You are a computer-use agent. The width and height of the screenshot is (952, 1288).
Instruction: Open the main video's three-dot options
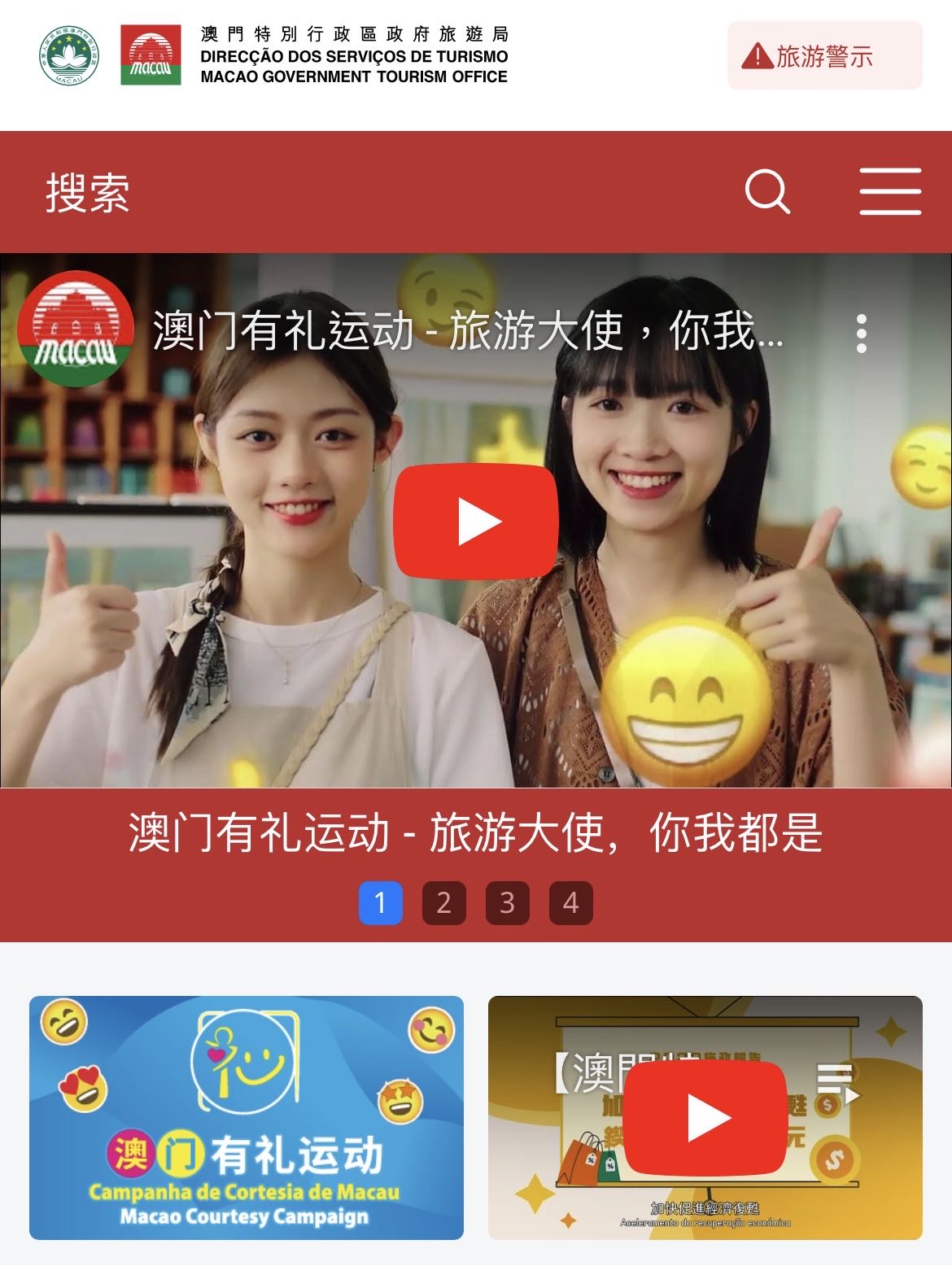[x=861, y=334]
